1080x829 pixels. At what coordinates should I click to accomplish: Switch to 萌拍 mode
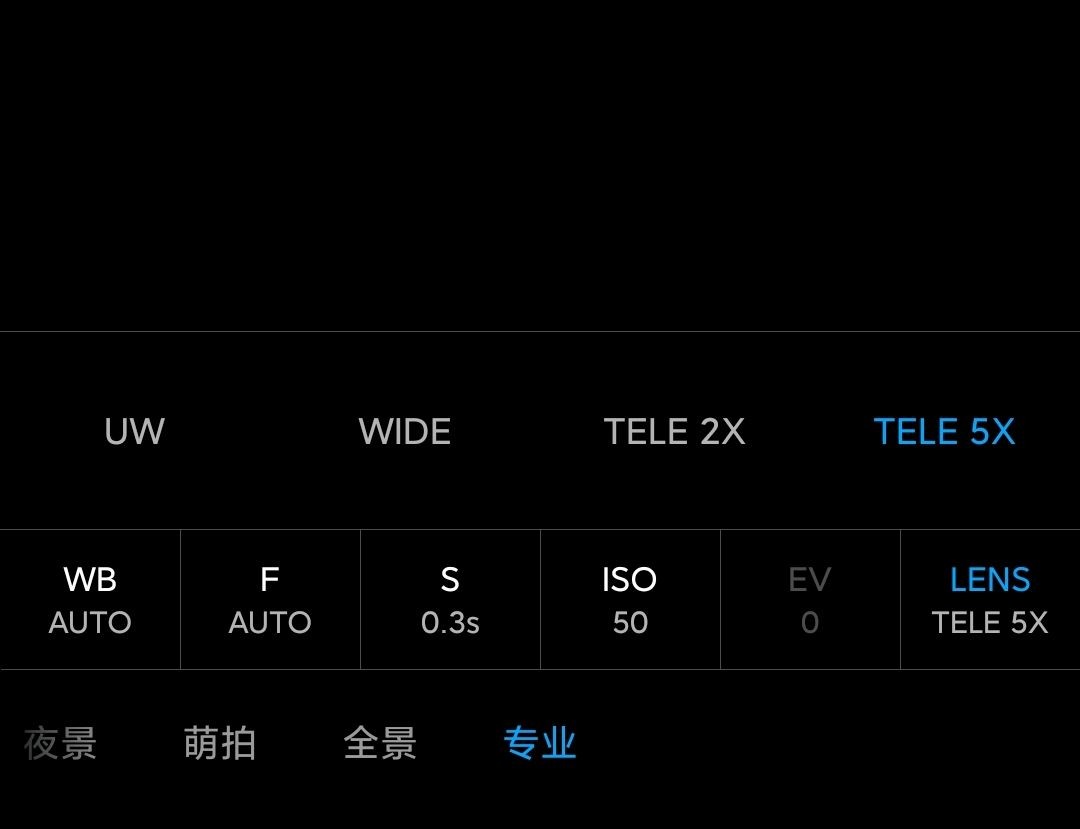(220, 744)
